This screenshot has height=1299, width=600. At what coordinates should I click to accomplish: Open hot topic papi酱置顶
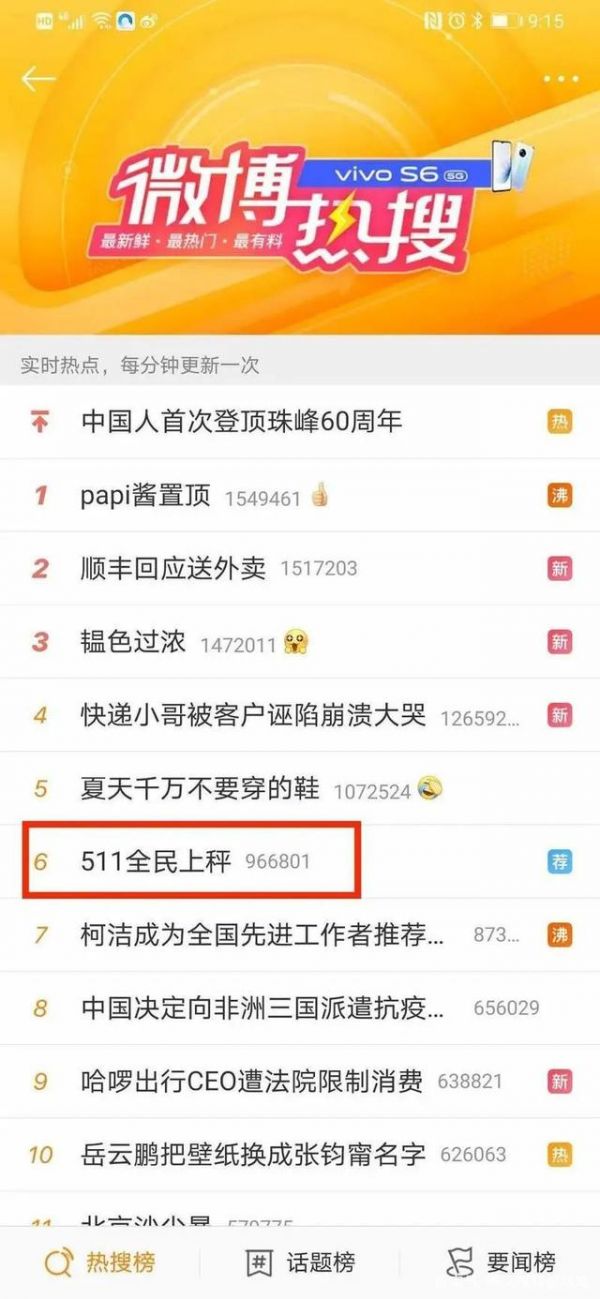146,496
